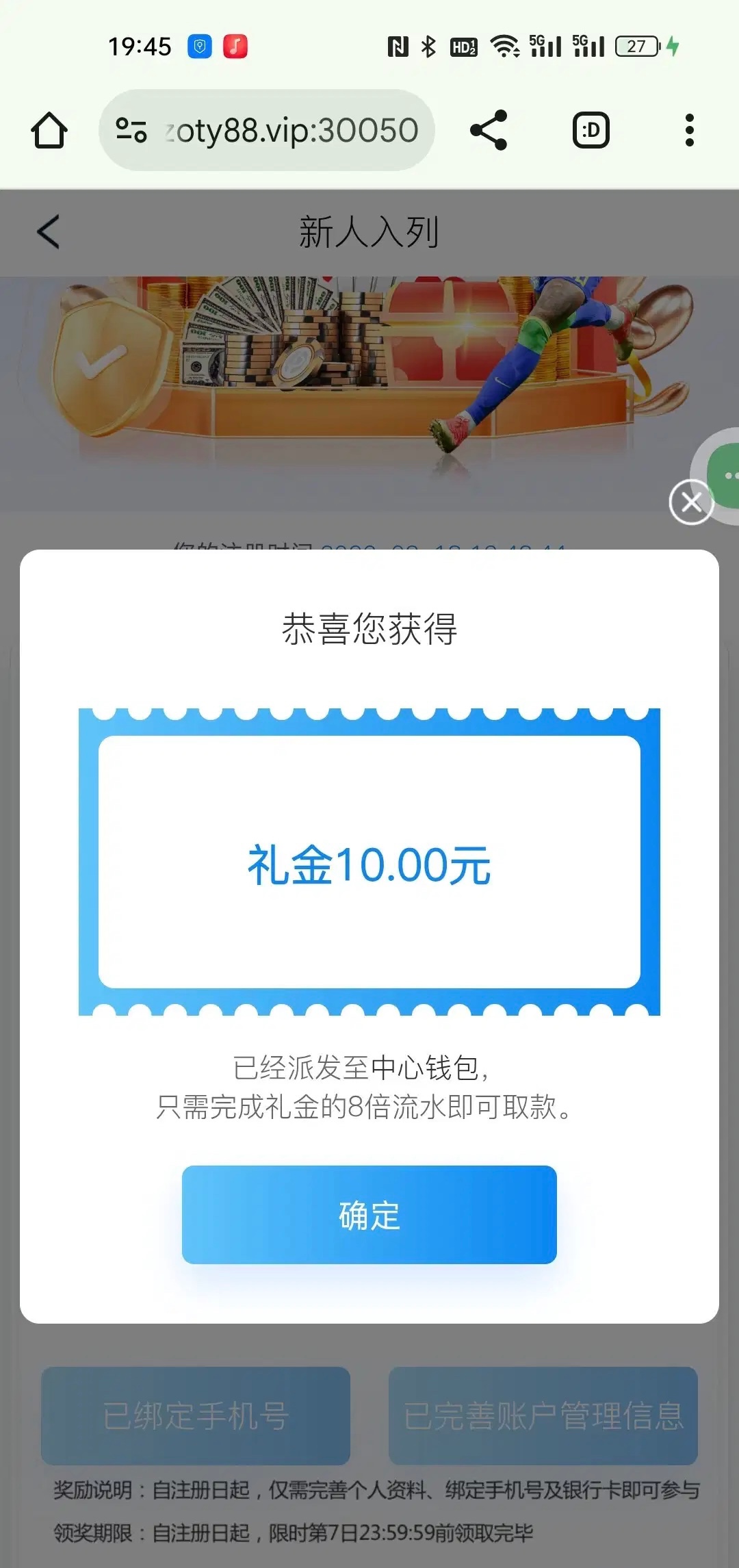This screenshot has width=739, height=1568.
Task: Dismiss the reward popup with X
Action: click(691, 502)
